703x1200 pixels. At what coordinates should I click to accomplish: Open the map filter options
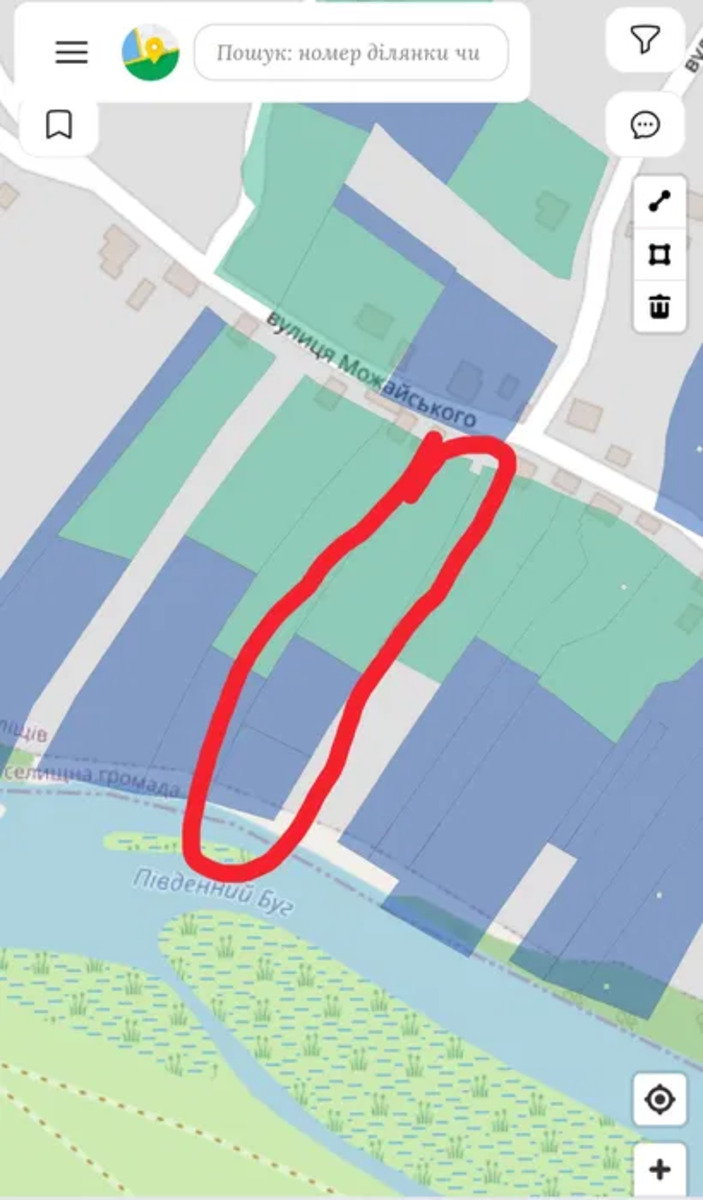click(645, 40)
